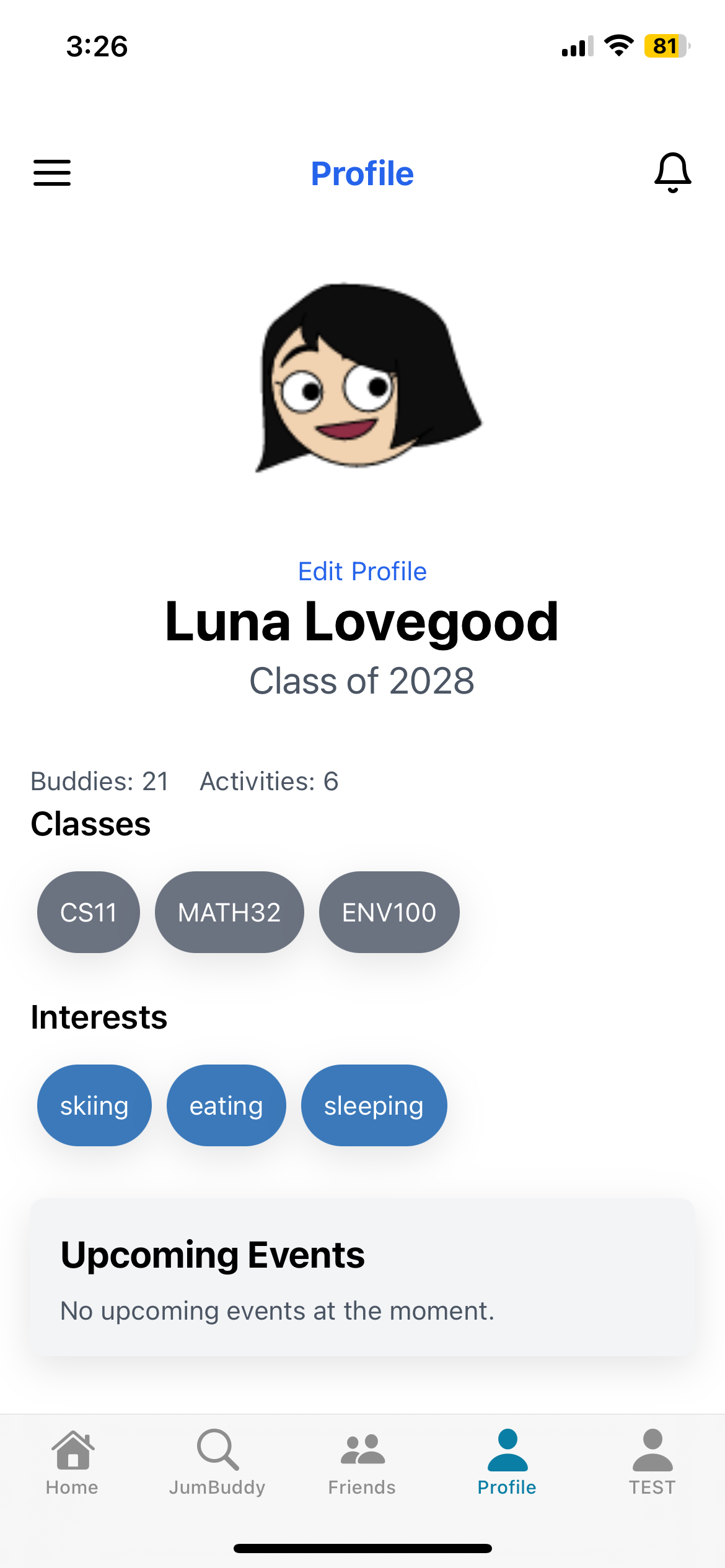Select the Profile tab
725x1568 pixels.
(x=507, y=1461)
